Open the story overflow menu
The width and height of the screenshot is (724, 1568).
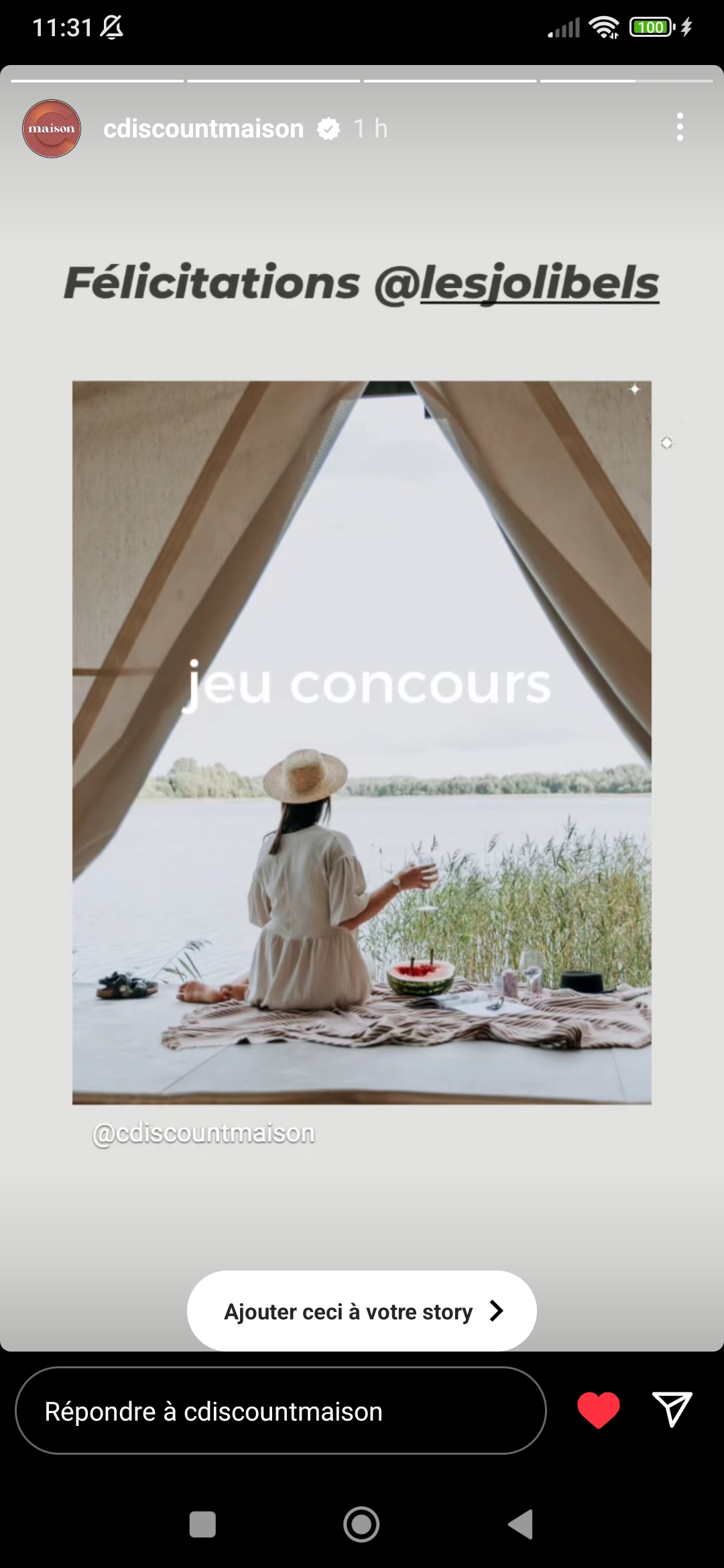(680, 127)
